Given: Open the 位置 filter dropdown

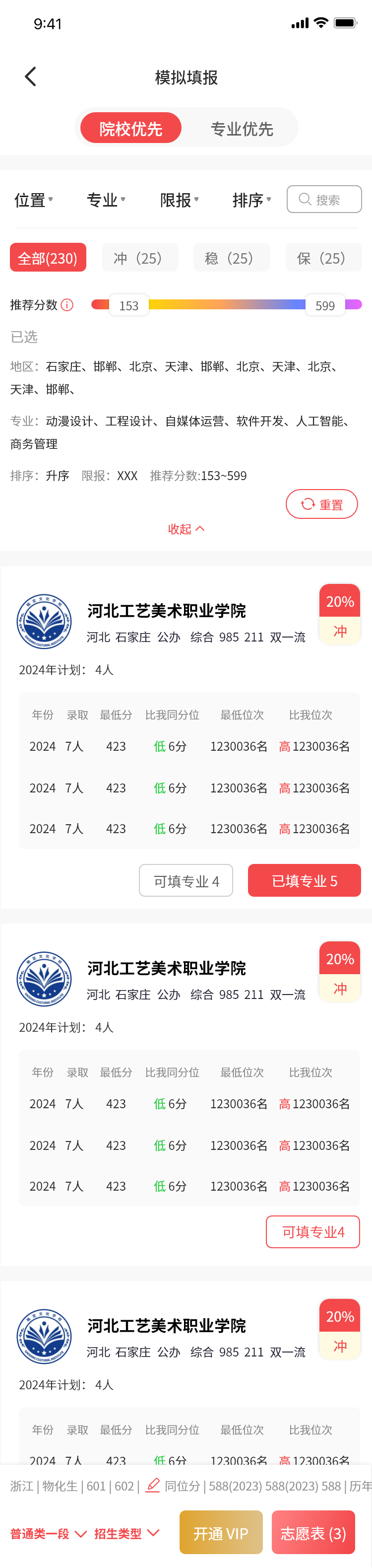Looking at the screenshot, I should click(x=33, y=200).
